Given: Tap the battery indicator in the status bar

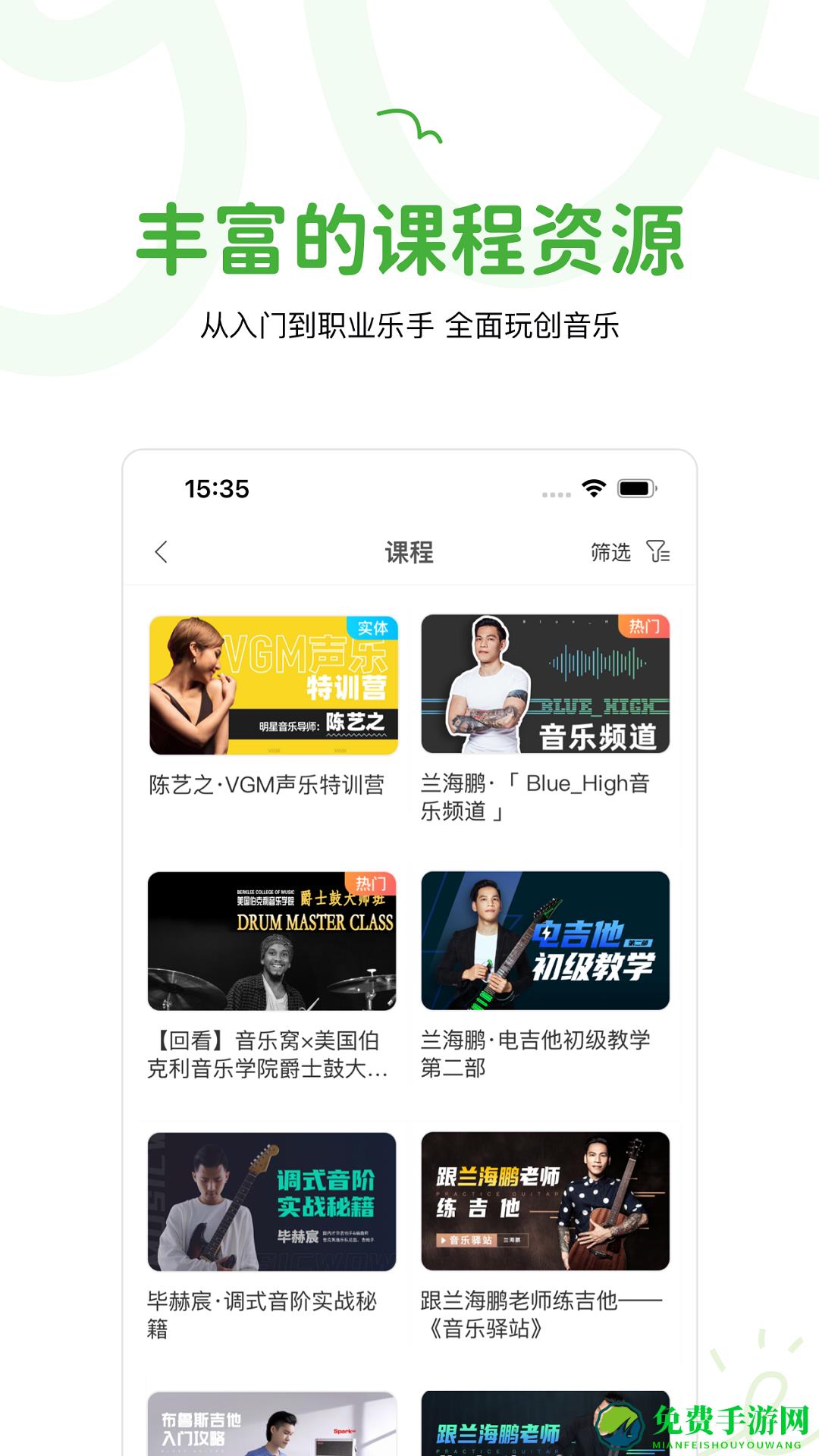Looking at the screenshot, I should coord(635,489).
